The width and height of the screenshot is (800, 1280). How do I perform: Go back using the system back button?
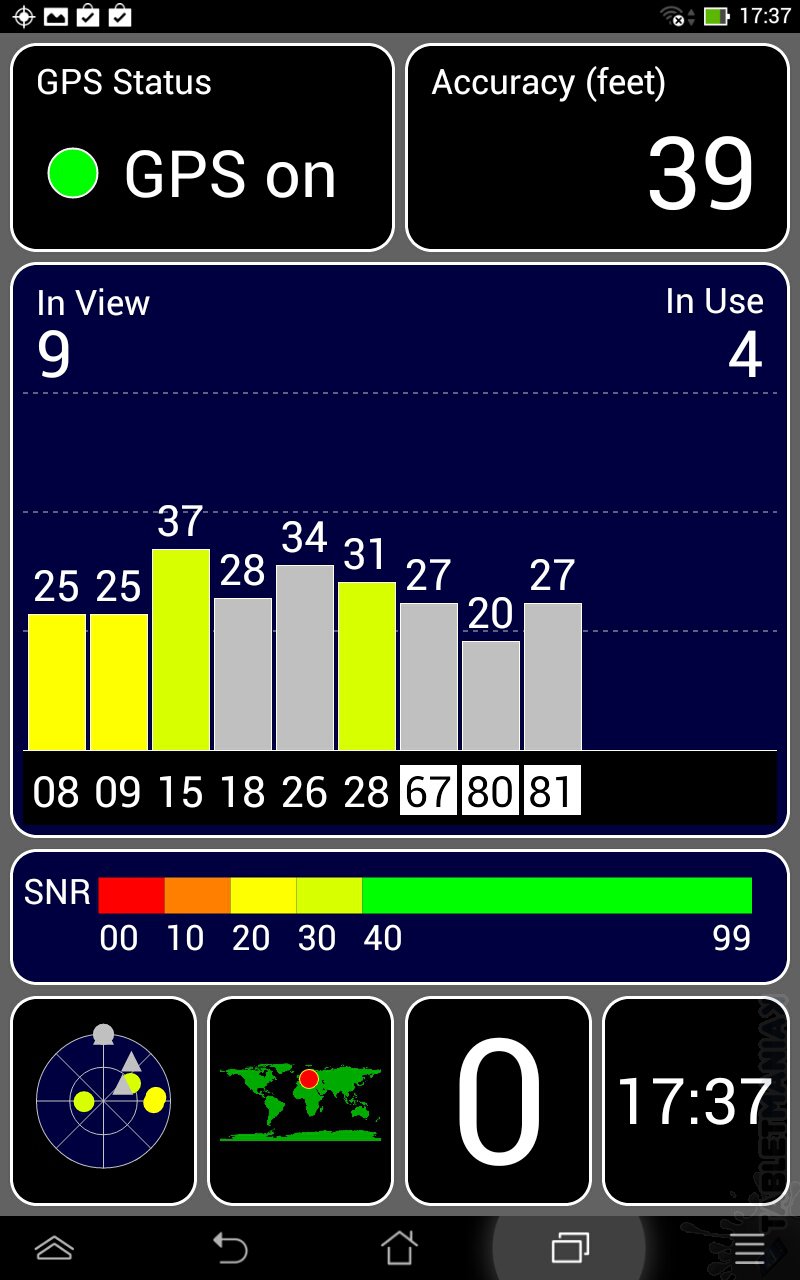point(230,1247)
